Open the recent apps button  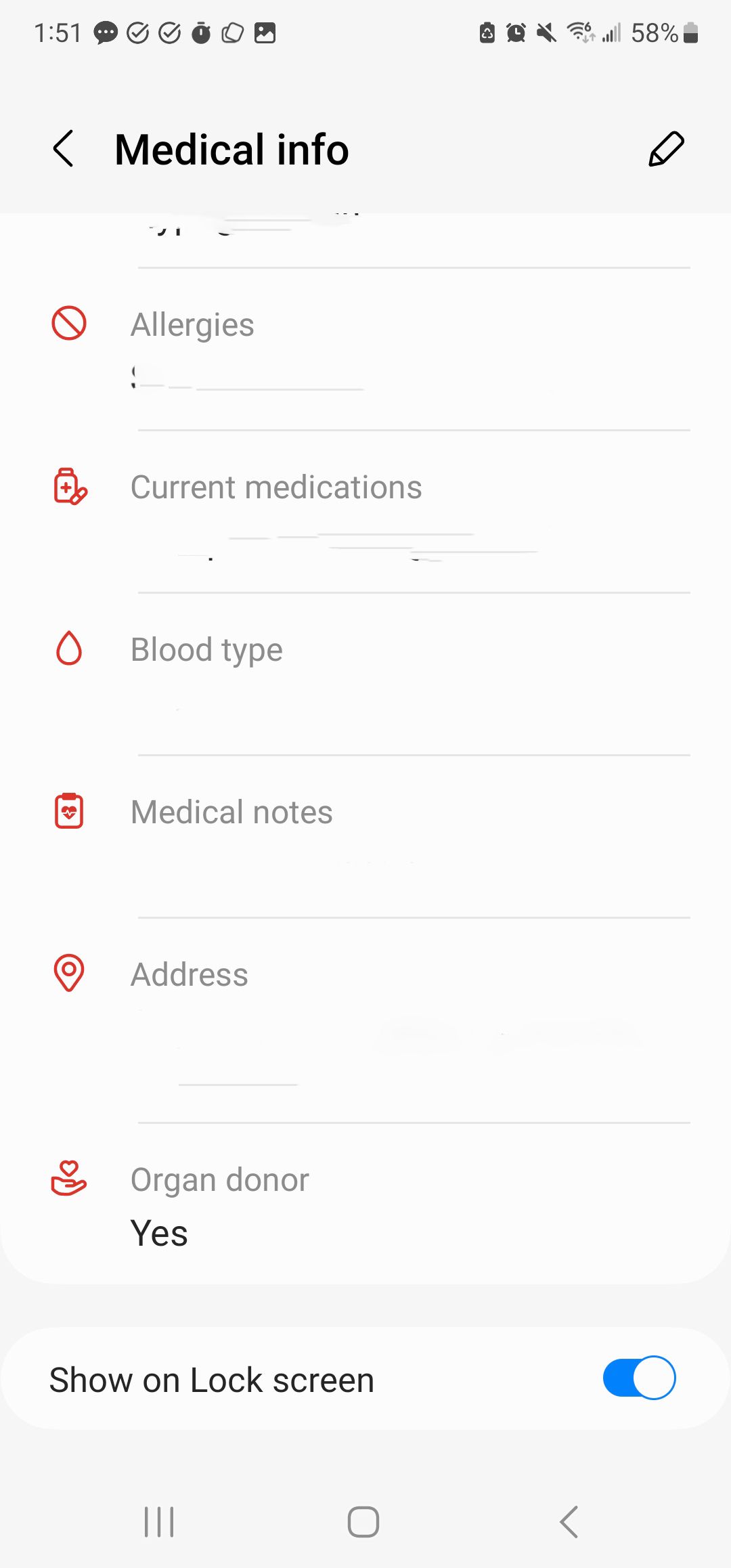(x=158, y=1521)
